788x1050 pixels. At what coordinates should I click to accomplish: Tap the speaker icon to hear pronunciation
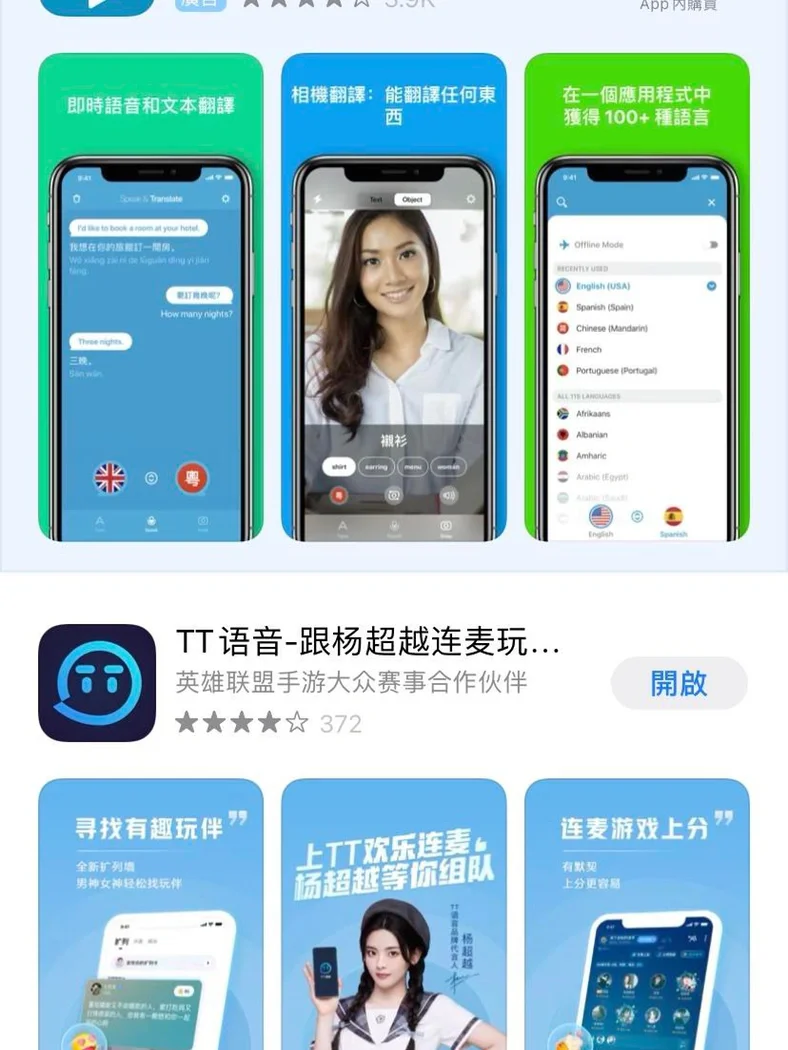pos(448,495)
